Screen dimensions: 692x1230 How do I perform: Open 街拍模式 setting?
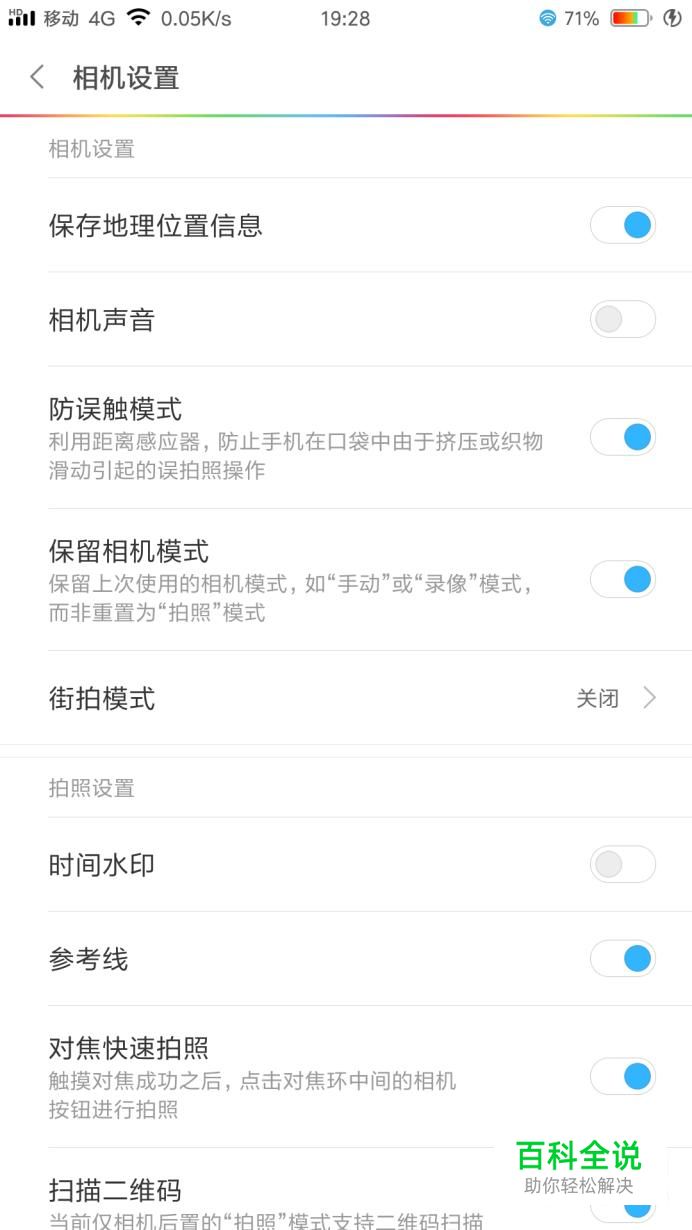[346, 698]
